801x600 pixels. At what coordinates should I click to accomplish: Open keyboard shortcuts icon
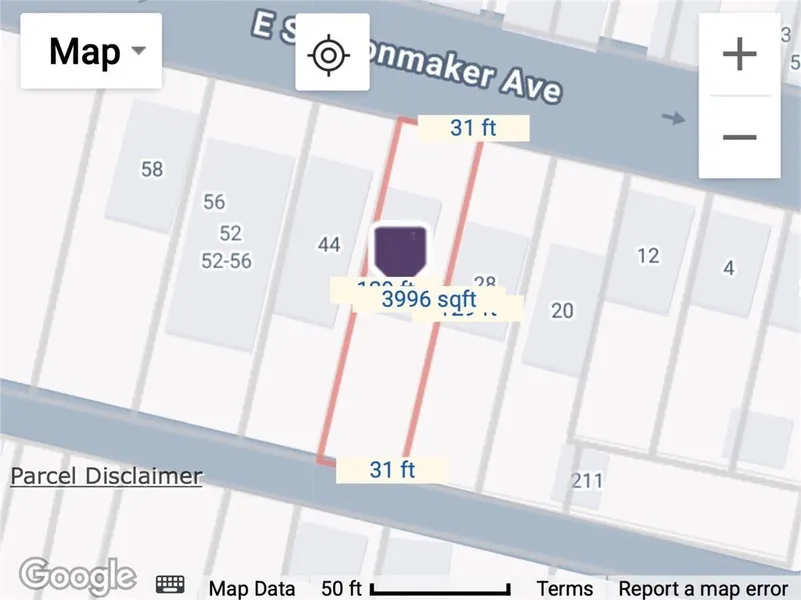click(x=171, y=587)
